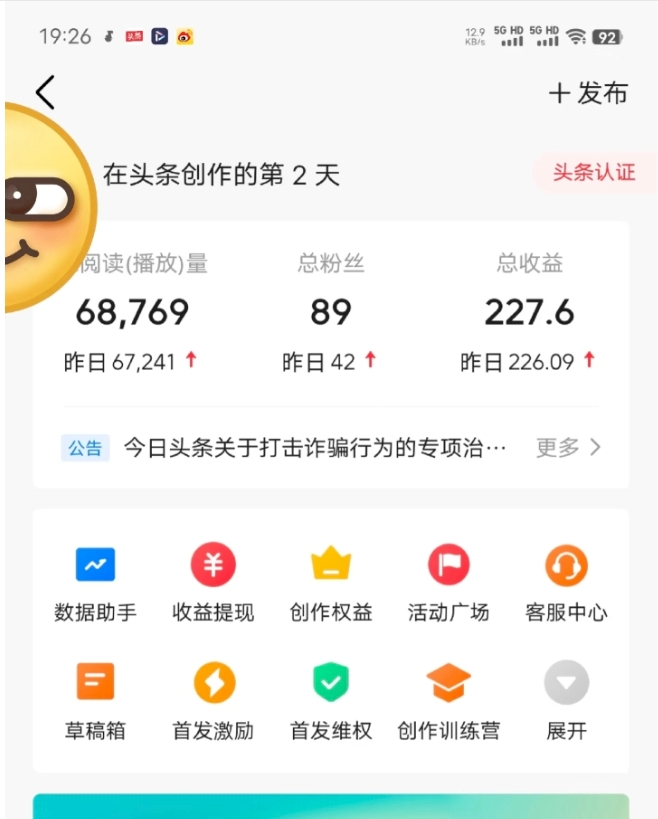
Task: Open 首发激励 first-release incentives
Action: 213,701
